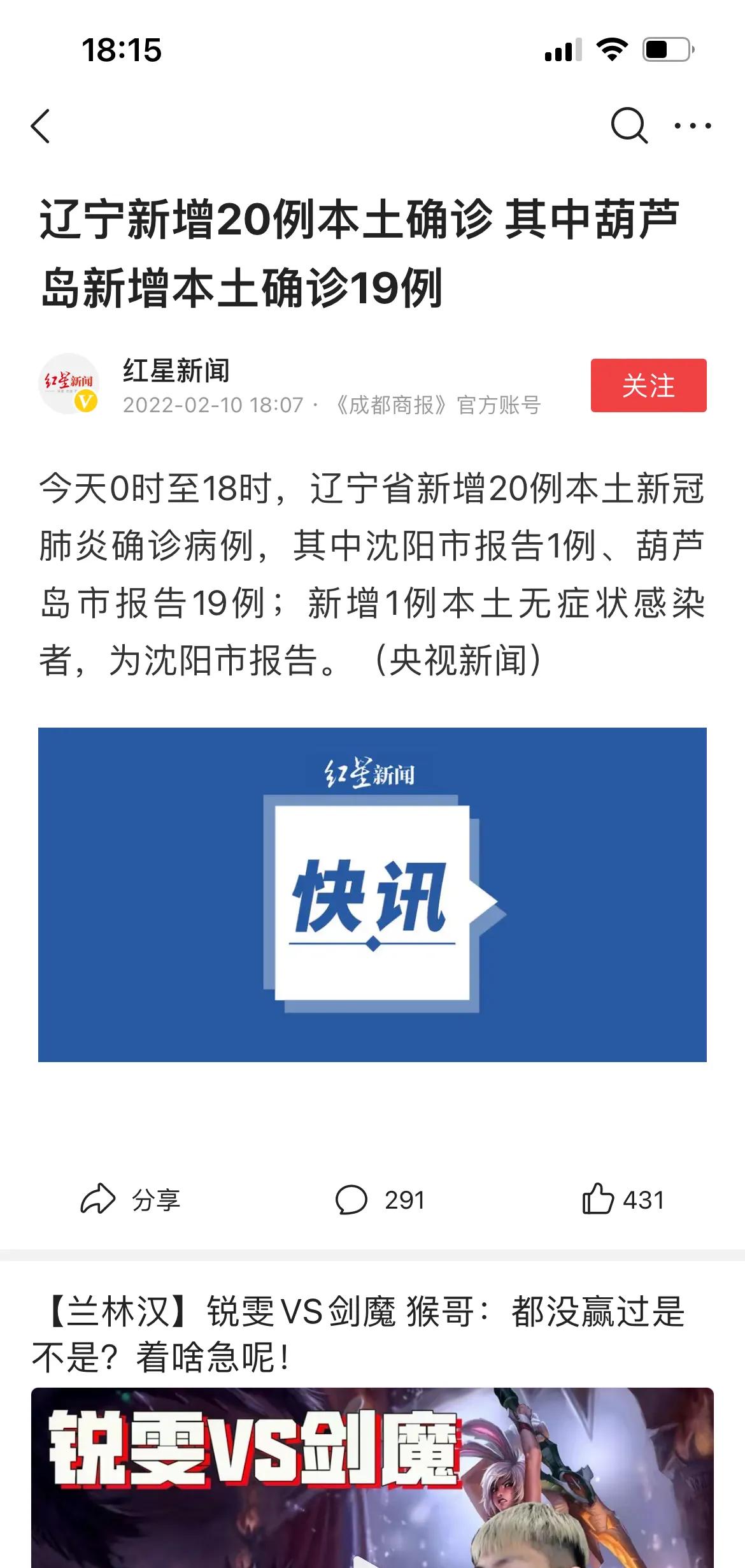Open the 291 comments
The height and width of the screenshot is (1568, 745).
(380, 1200)
